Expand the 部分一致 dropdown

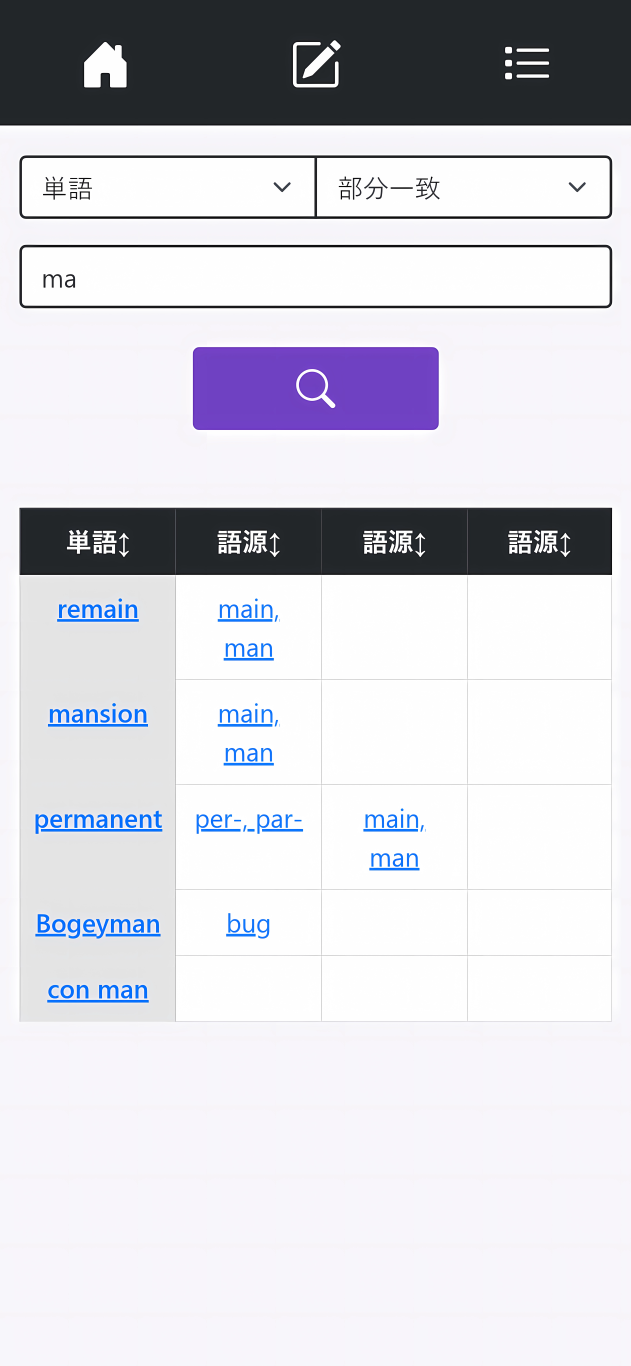[463, 187]
